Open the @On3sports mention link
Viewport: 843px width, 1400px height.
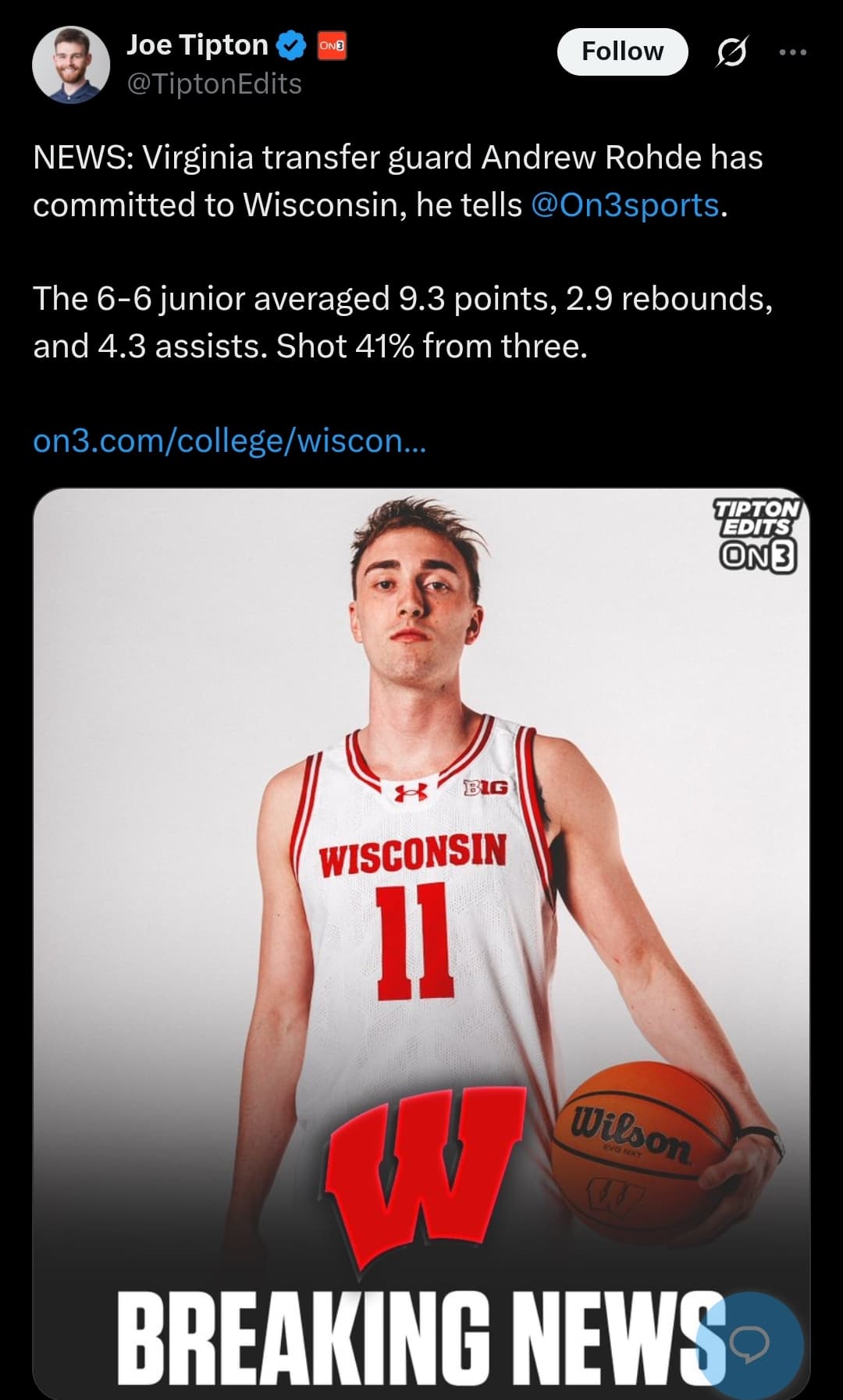(x=624, y=205)
